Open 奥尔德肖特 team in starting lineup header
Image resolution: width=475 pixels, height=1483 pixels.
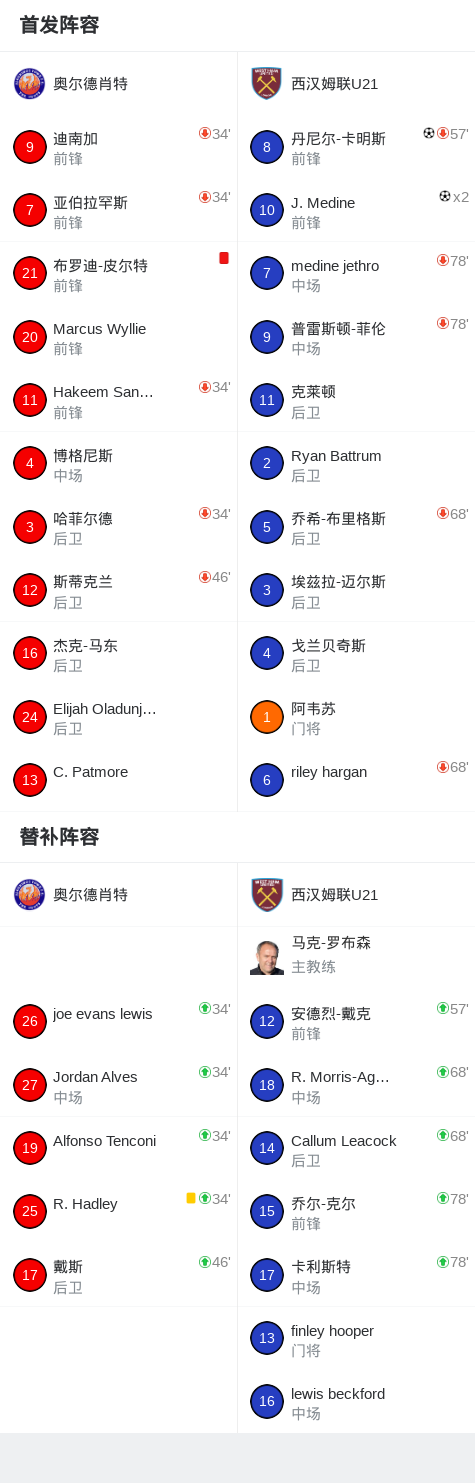118,84
